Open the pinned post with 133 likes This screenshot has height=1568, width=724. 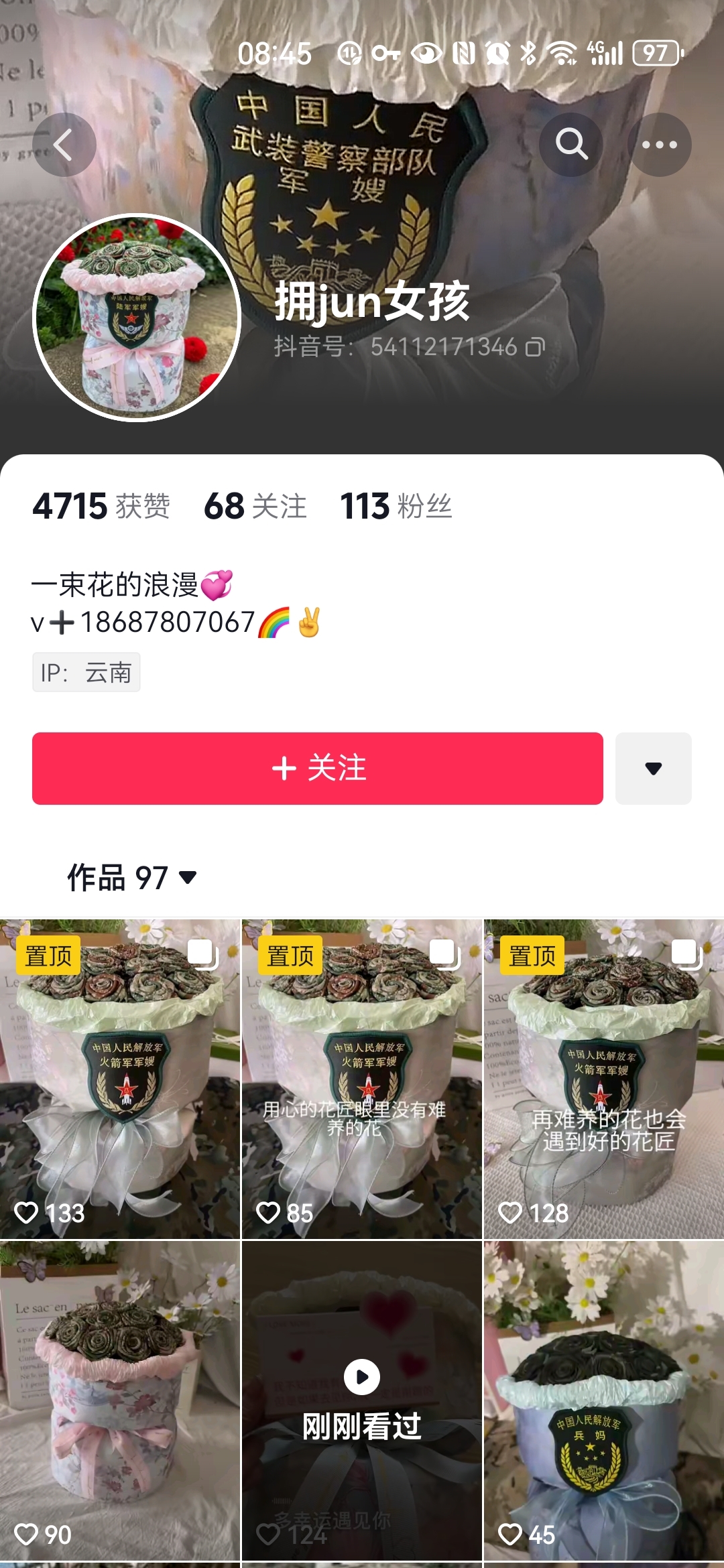[120, 1079]
